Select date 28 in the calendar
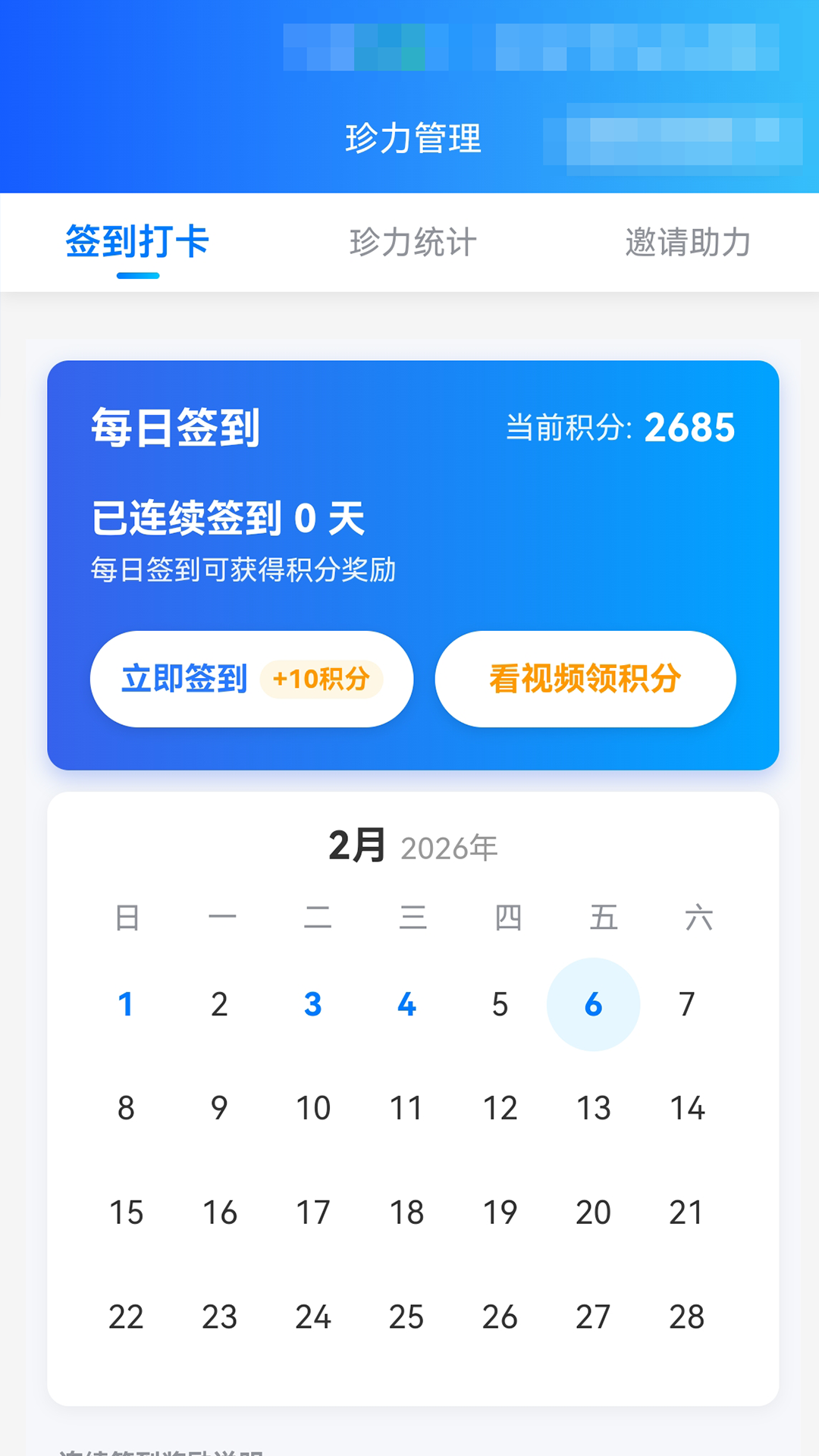The image size is (819, 1456). coord(687,1316)
